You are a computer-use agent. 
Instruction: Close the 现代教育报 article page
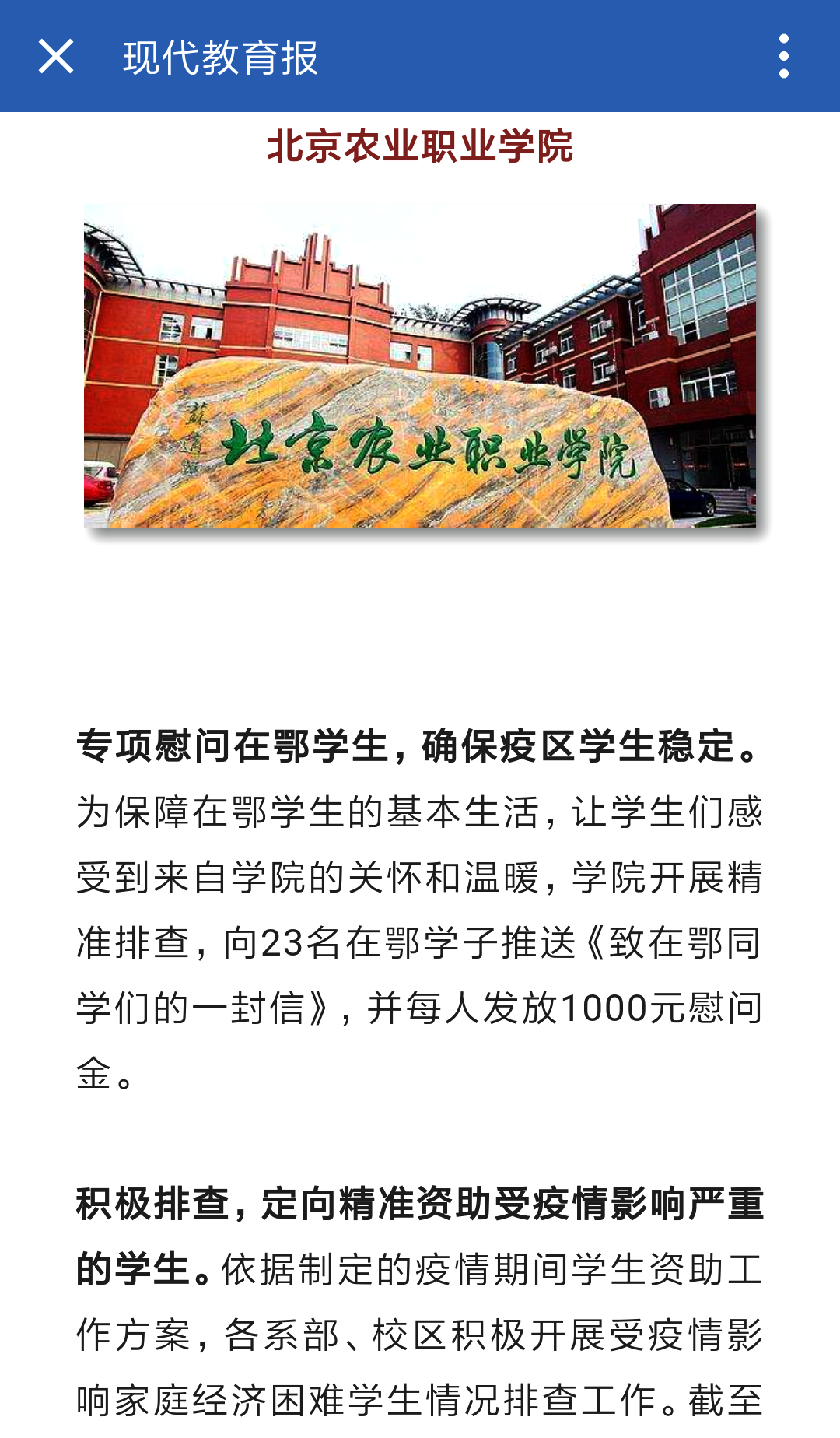(x=56, y=56)
